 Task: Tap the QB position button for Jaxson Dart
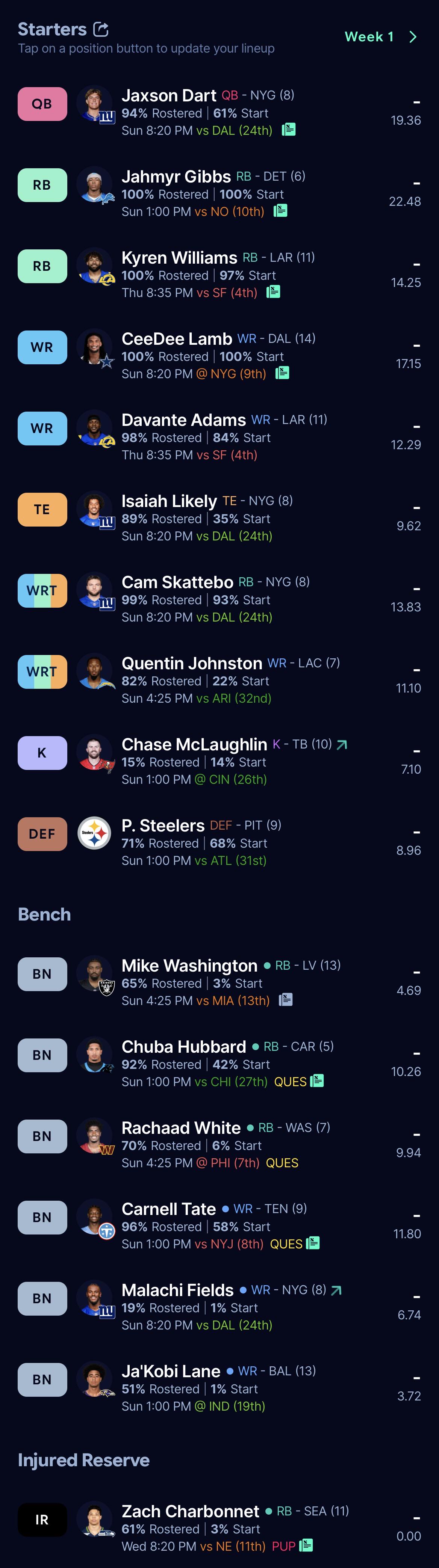point(42,104)
